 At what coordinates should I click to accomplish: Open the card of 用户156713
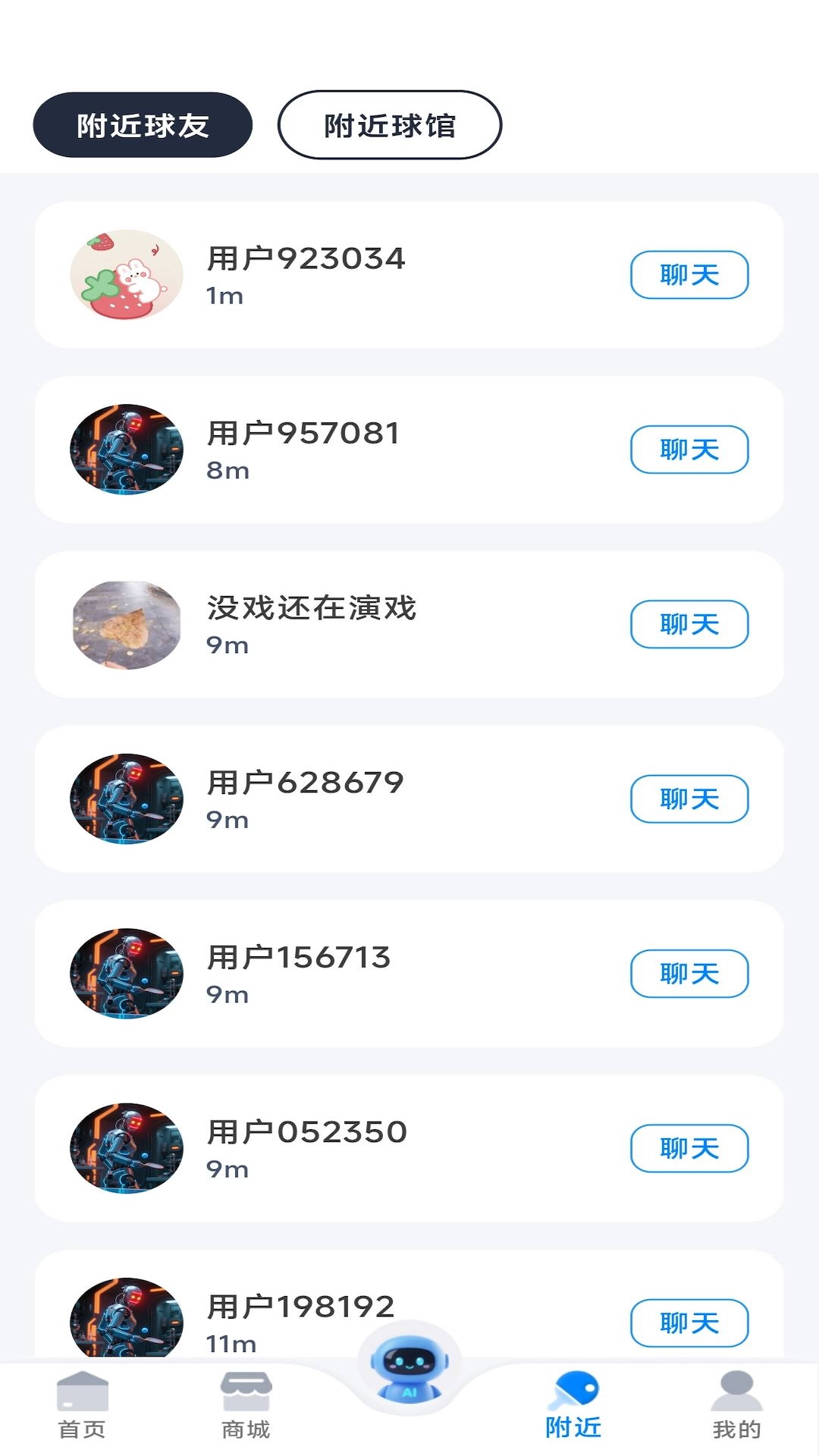(x=126, y=973)
